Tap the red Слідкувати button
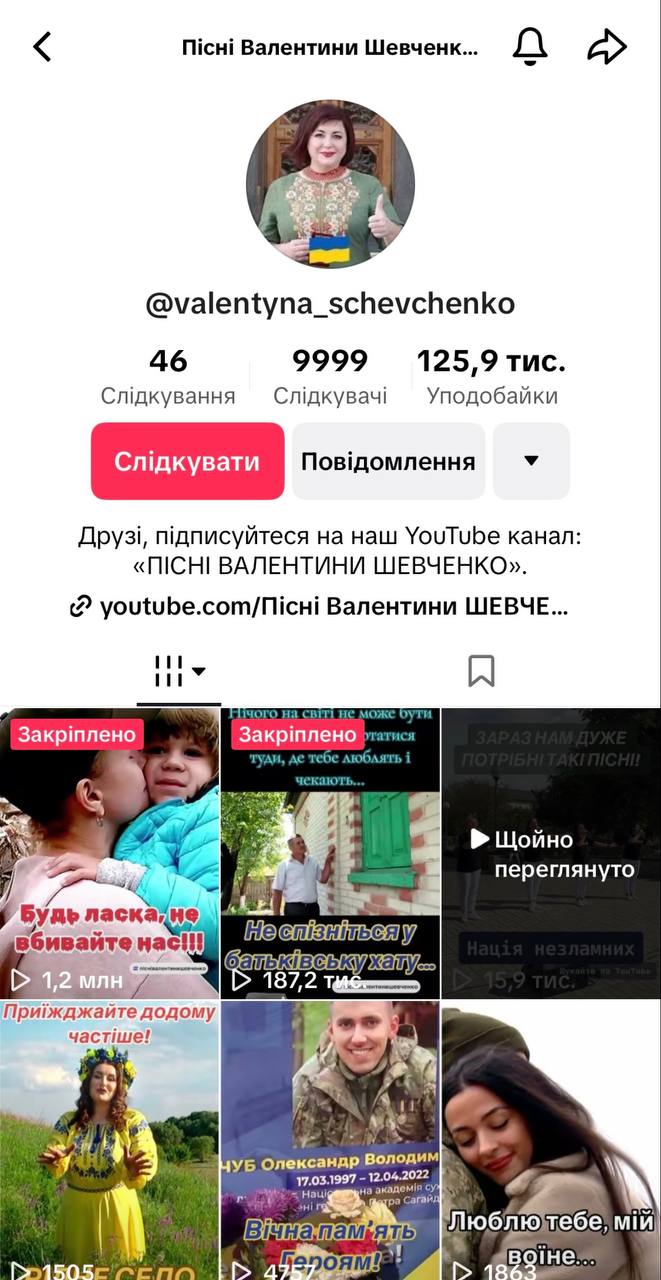The image size is (661, 1280). (x=187, y=461)
